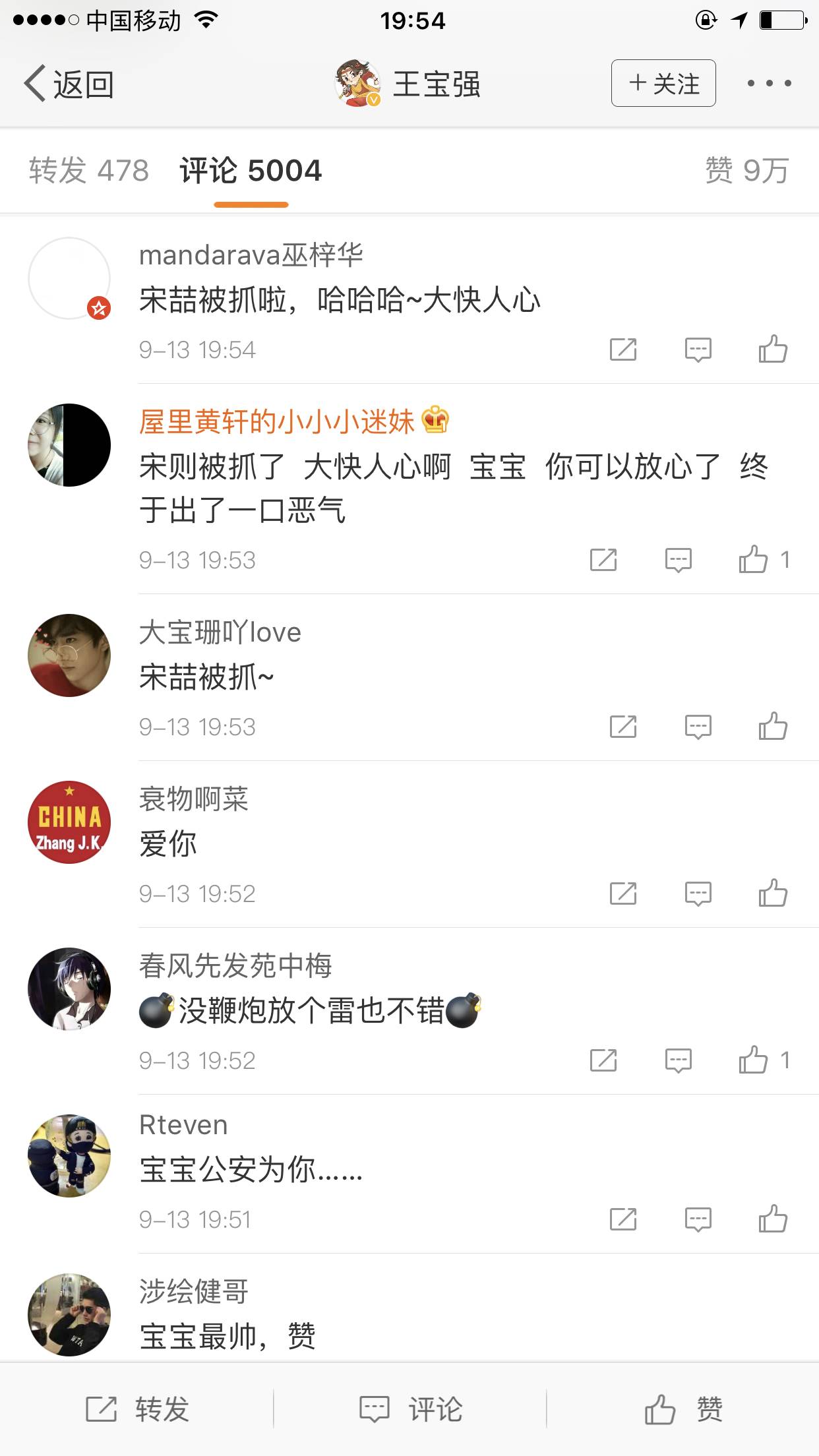Switch to the 赞 9万 tab

(746, 171)
